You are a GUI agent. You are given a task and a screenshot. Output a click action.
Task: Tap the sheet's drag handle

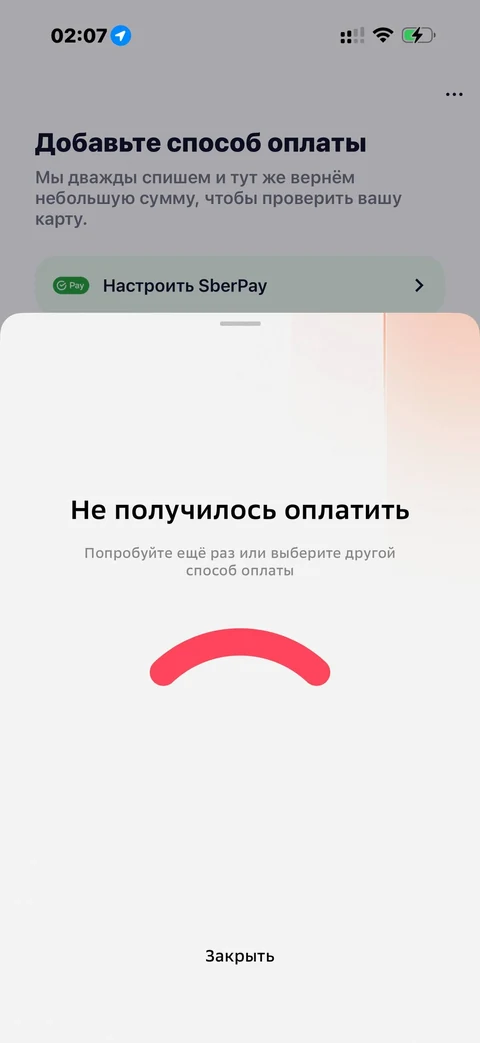tap(240, 323)
